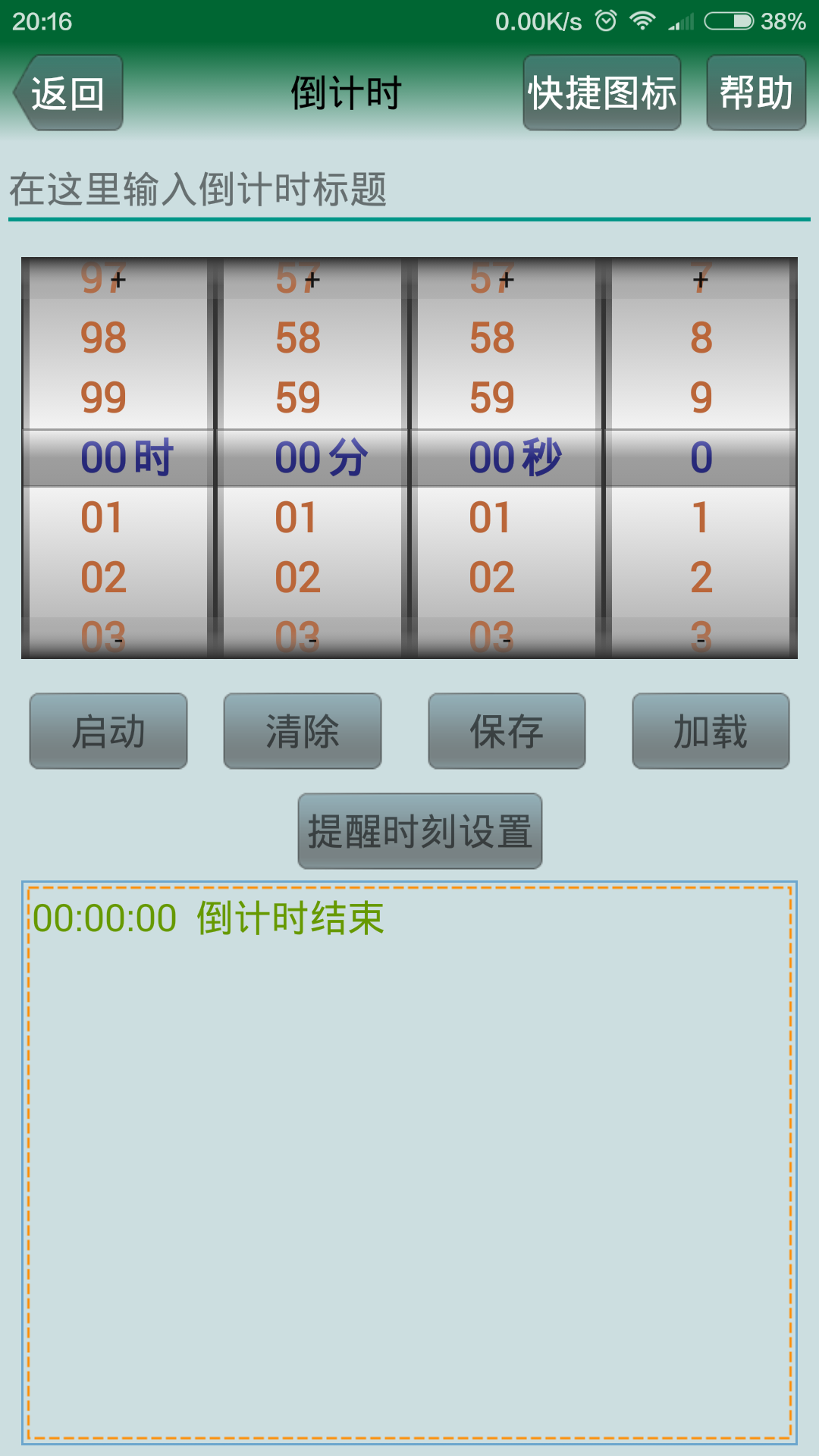The width and height of the screenshot is (819, 1456).
Task: Open 快捷图标 shortcut icon option
Action: pyautogui.click(x=601, y=93)
